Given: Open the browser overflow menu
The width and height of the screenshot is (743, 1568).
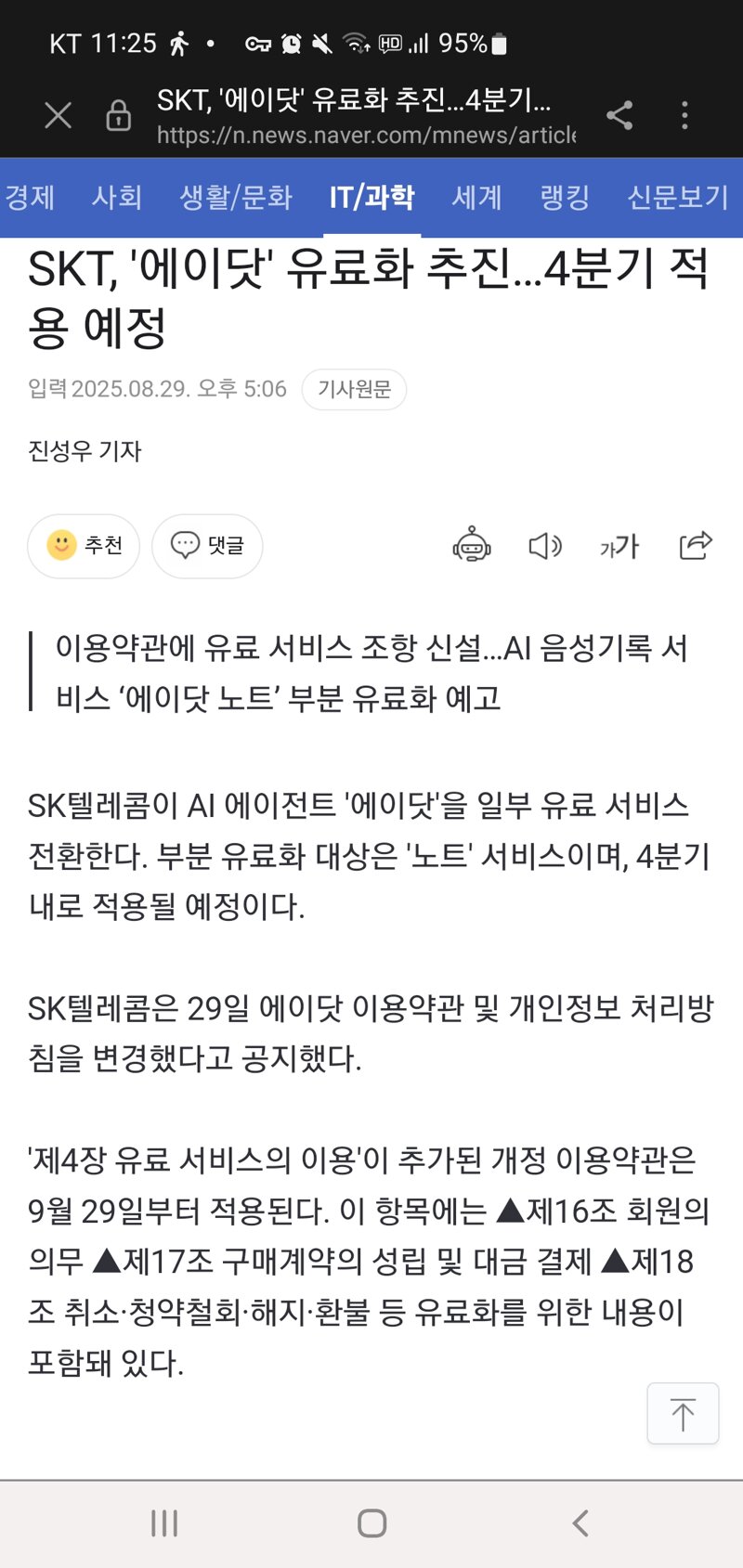Looking at the screenshot, I should (685, 116).
